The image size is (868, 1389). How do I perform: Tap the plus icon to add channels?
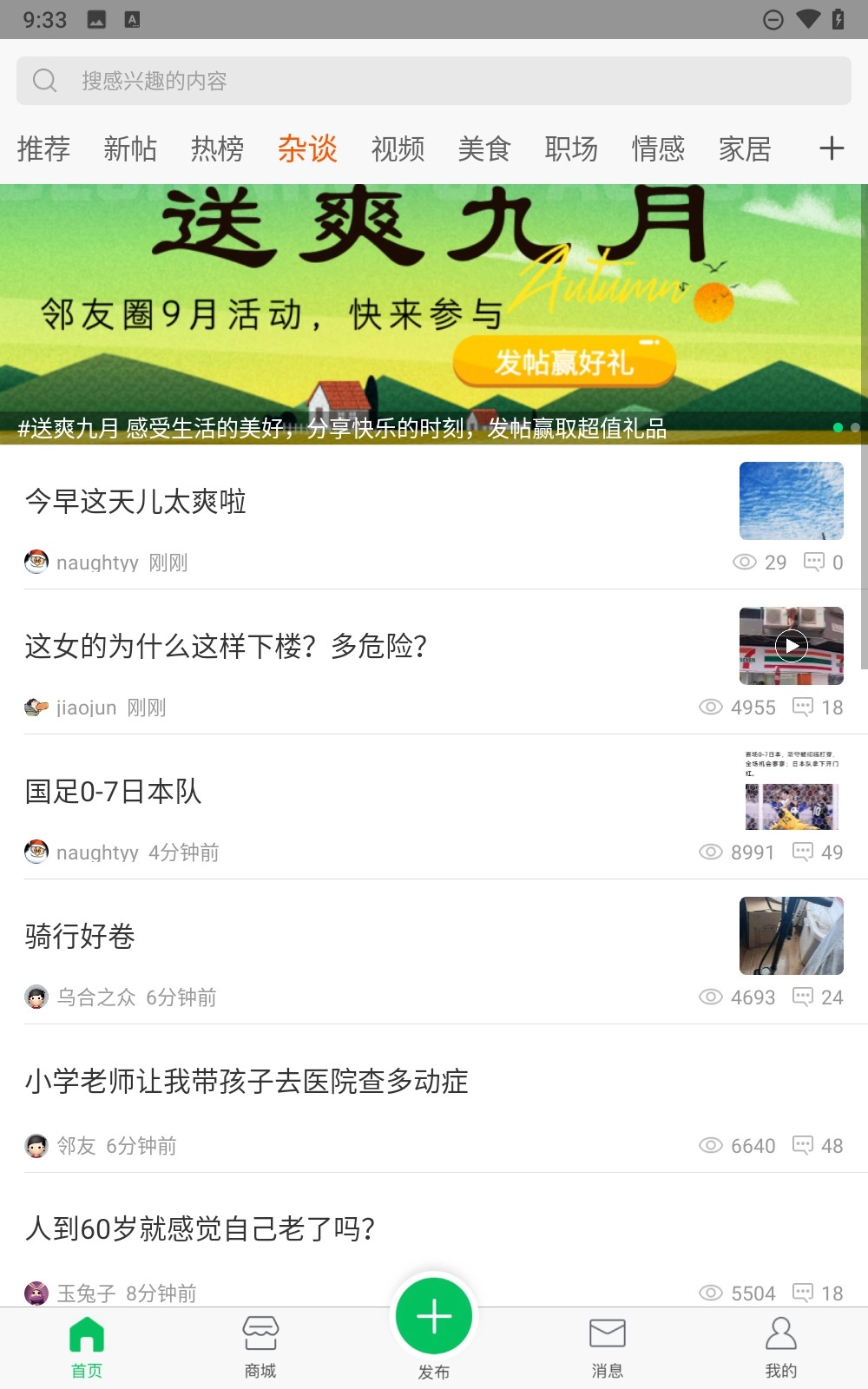(831, 148)
